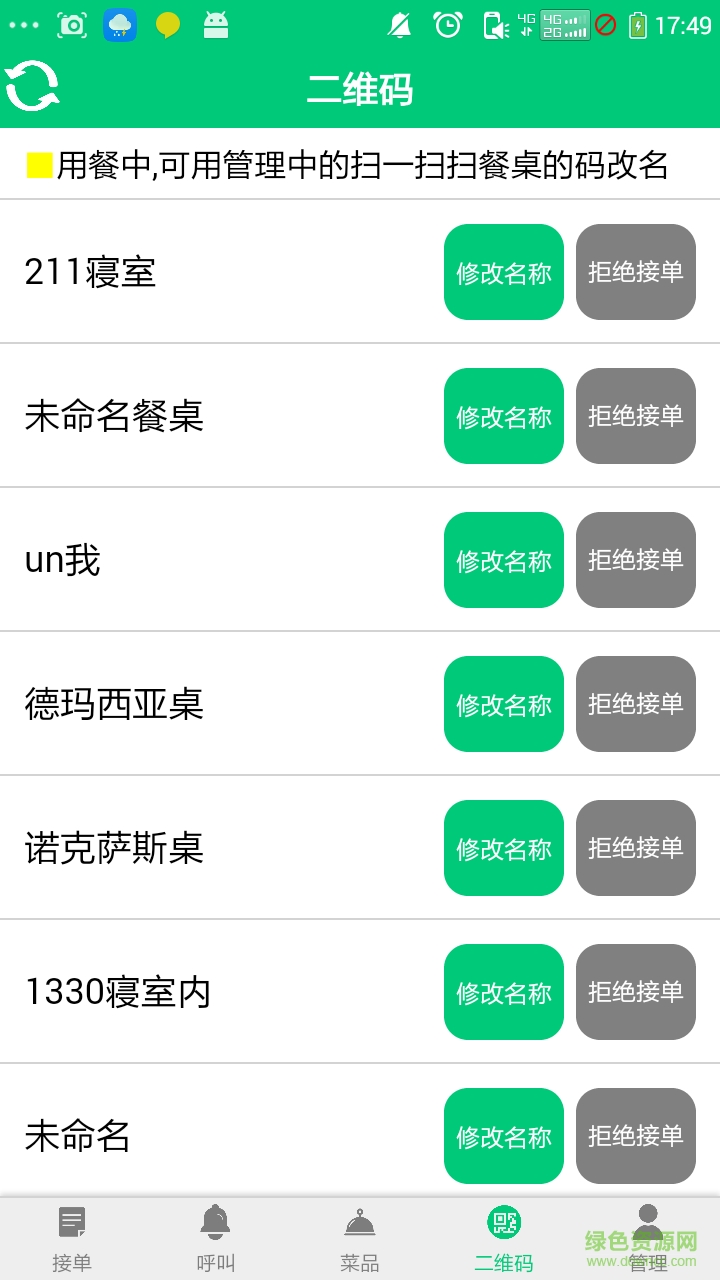
Task: Open the 呼叫 tab
Action: (216, 1238)
